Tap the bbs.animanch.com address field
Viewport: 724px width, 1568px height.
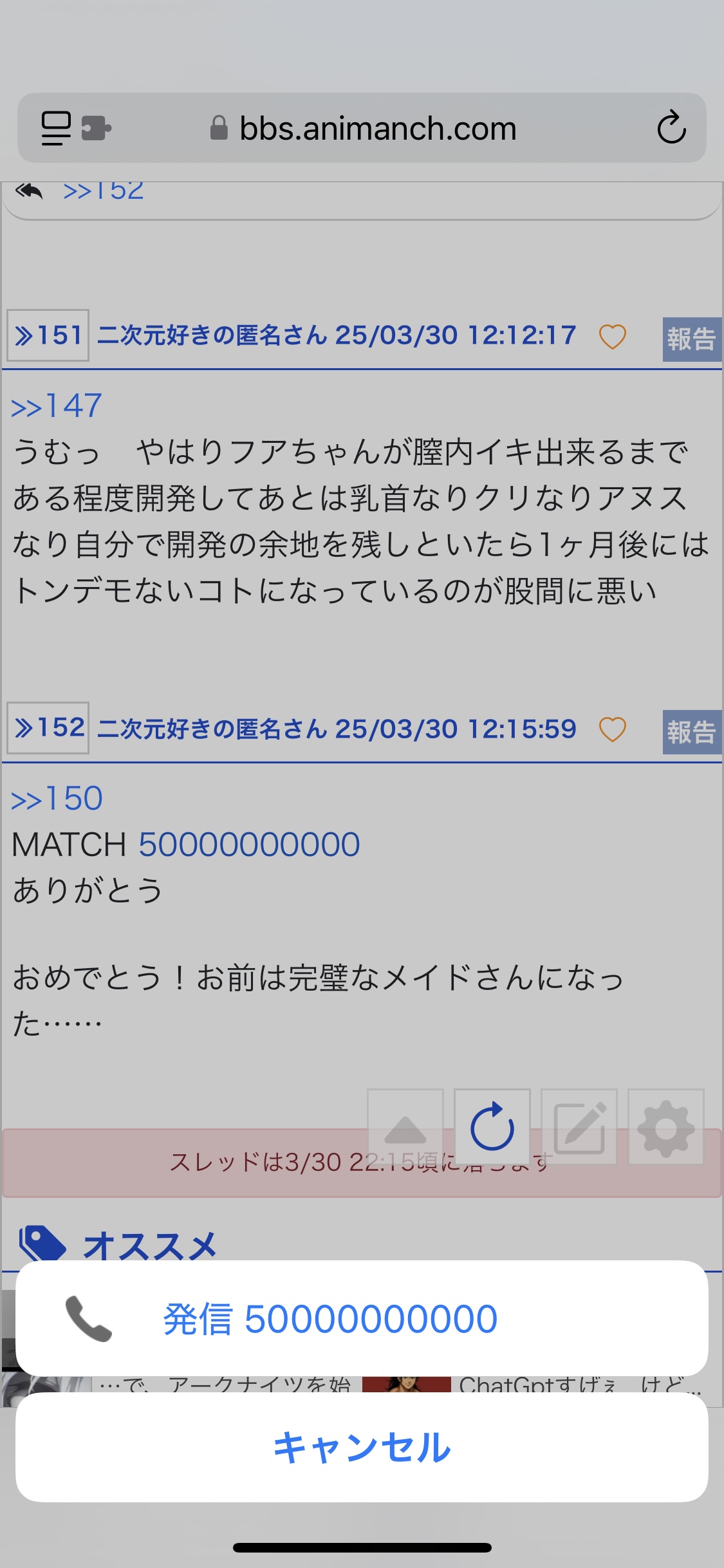[x=377, y=129]
